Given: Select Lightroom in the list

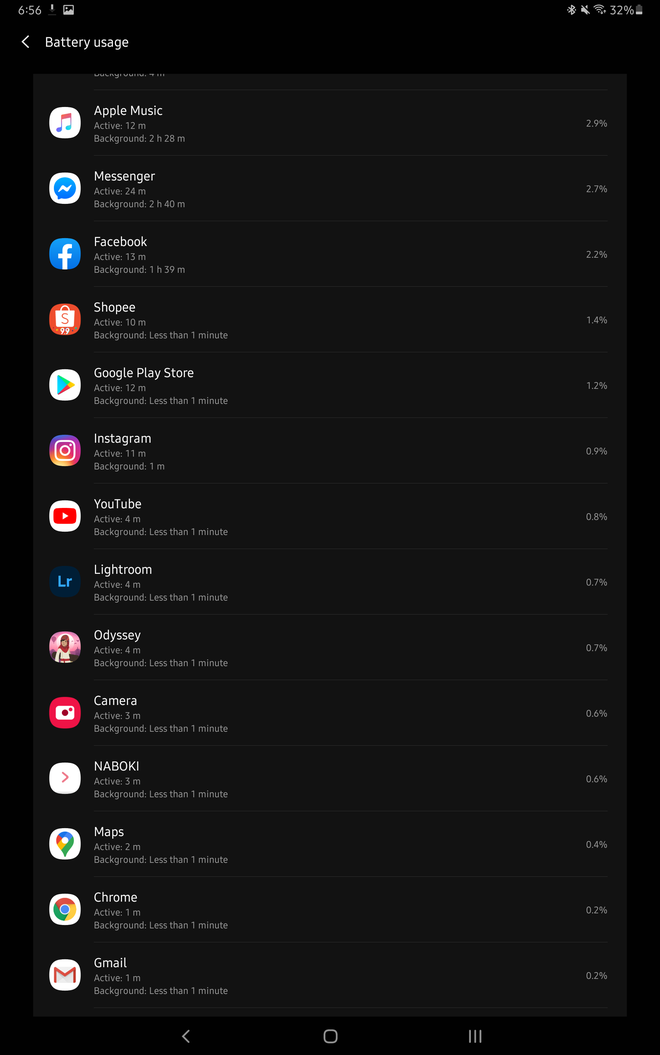Looking at the screenshot, I should tap(330, 582).
